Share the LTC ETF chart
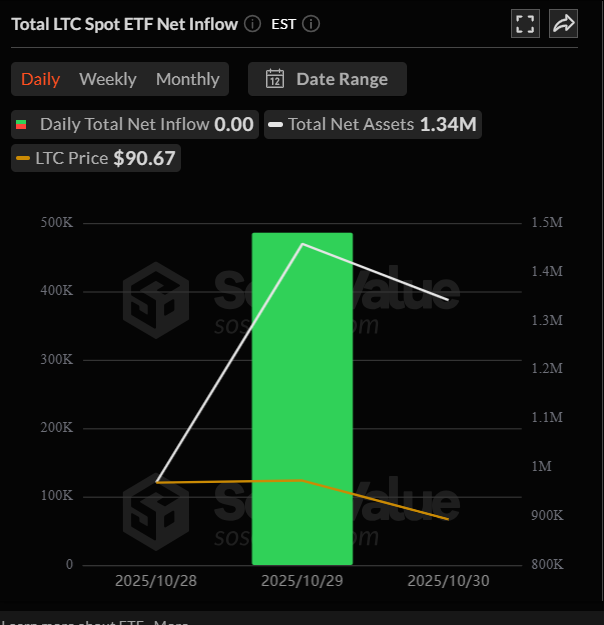This screenshot has width=604, height=625. click(564, 24)
